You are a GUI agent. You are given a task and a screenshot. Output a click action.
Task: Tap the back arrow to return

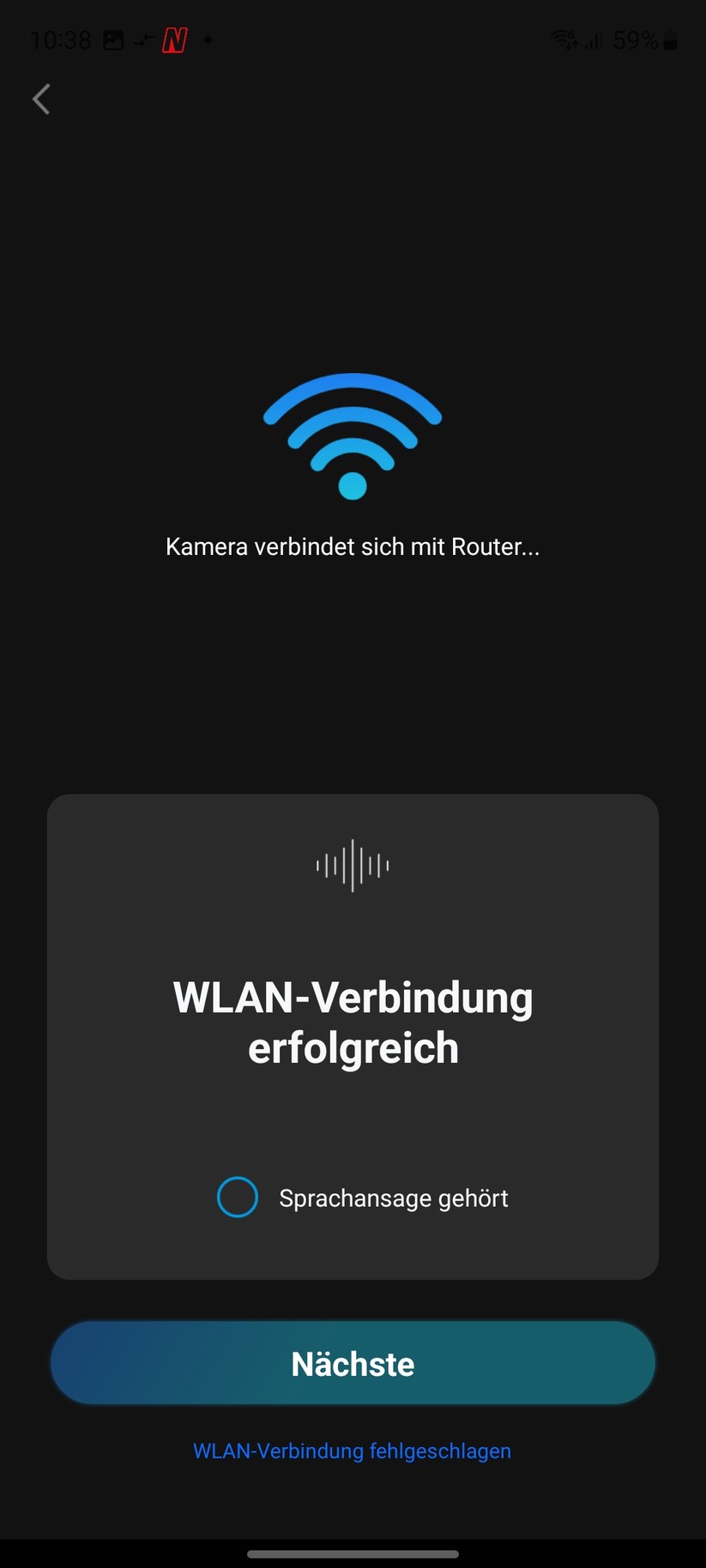tap(41, 99)
